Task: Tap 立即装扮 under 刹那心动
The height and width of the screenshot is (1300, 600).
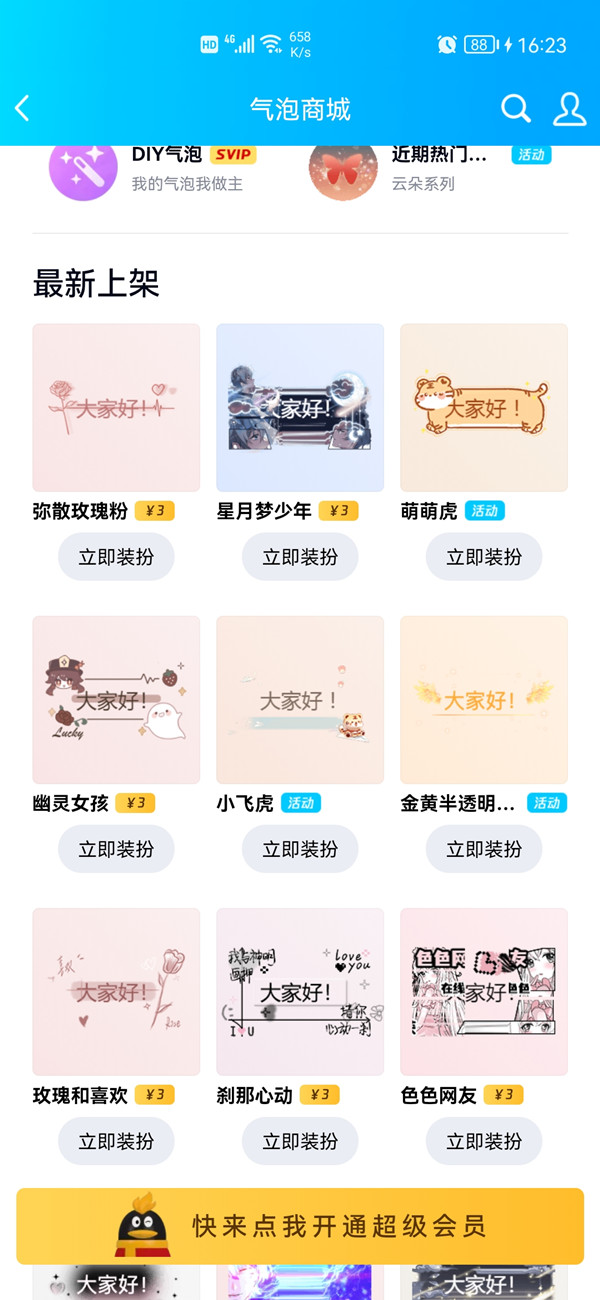Action: (300, 1141)
